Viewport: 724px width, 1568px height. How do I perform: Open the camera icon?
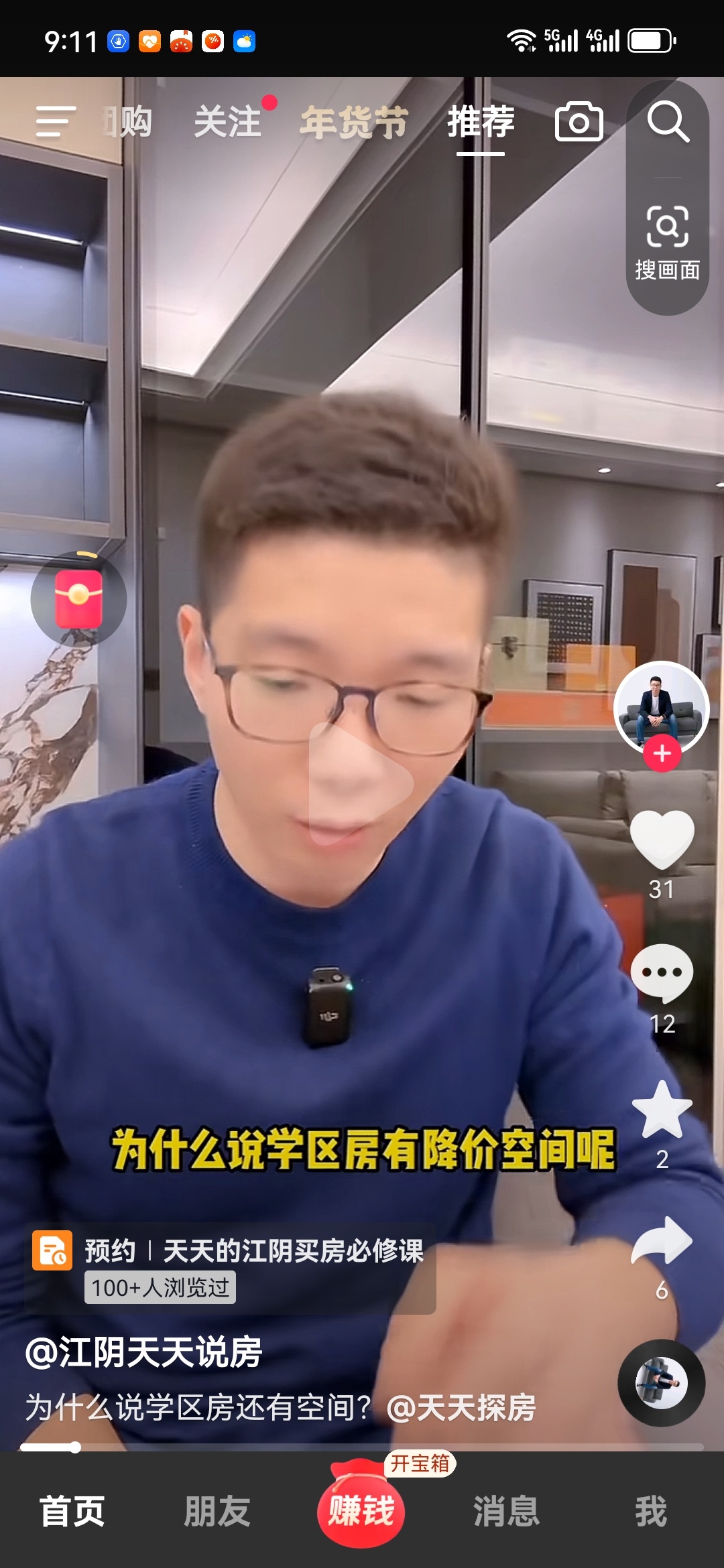(x=579, y=122)
